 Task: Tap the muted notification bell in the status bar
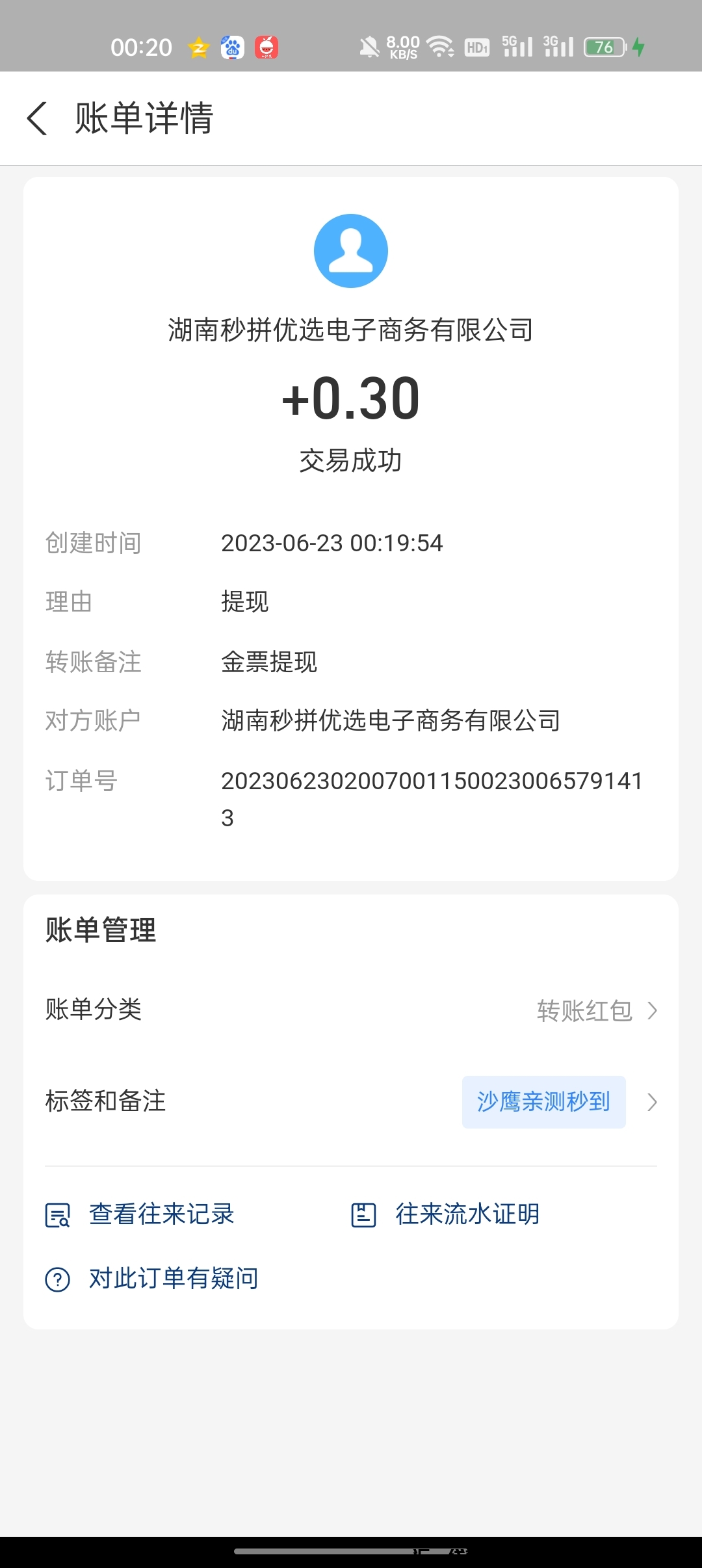tap(368, 46)
